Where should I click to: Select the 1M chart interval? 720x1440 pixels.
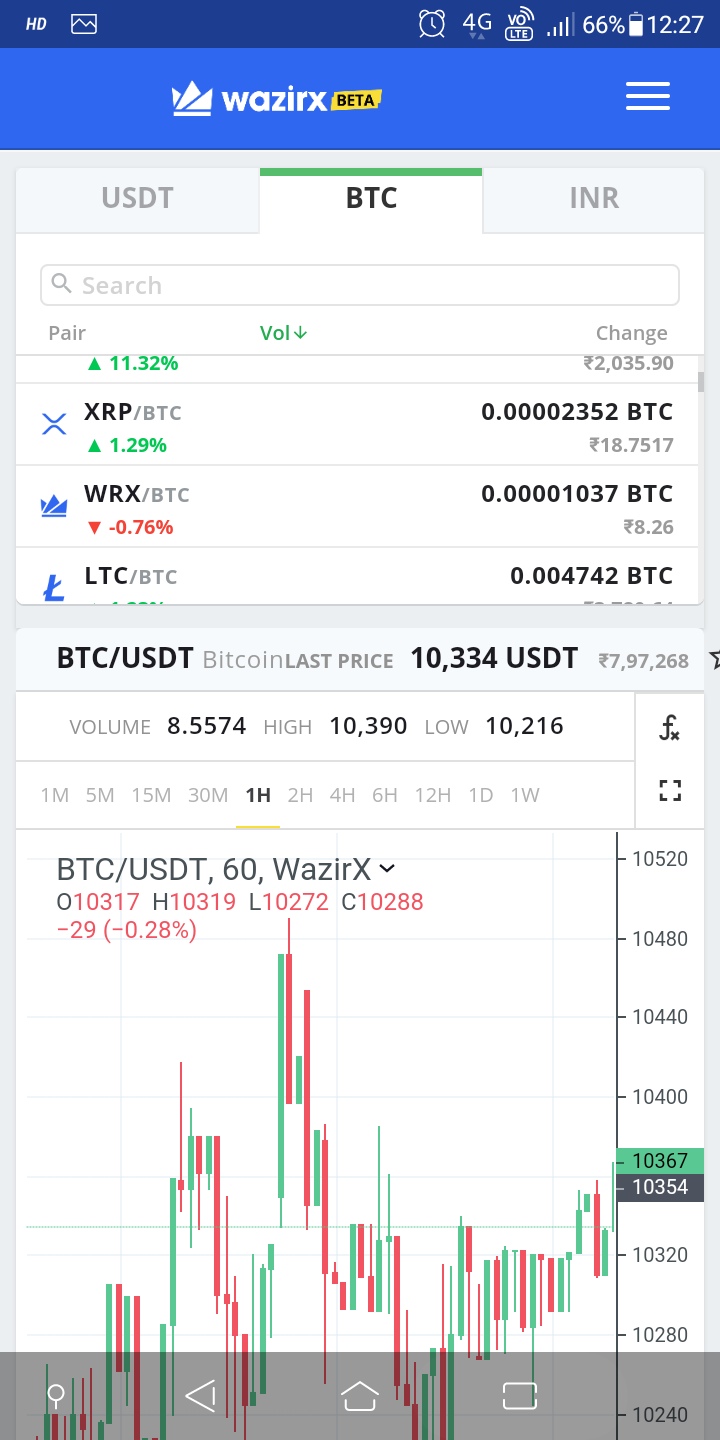point(54,795)
